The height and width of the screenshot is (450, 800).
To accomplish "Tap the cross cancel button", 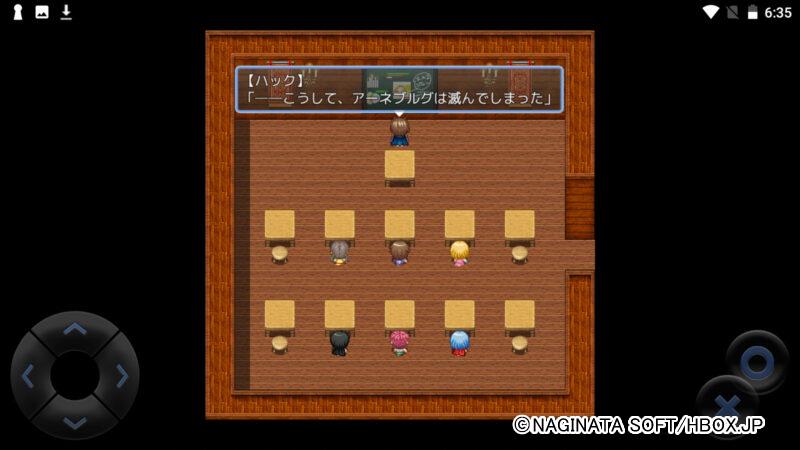I will [727, 407].
